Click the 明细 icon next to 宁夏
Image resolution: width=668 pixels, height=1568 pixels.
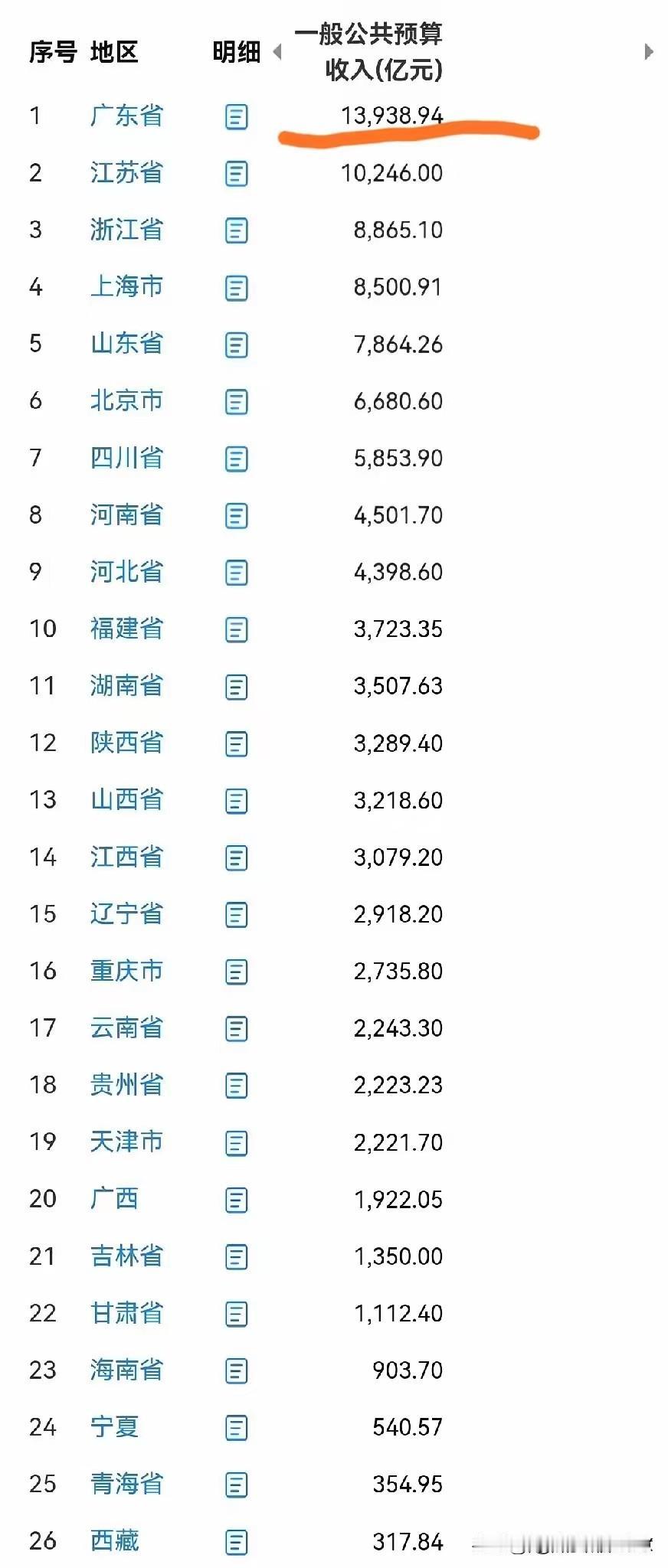click(x=236, y=1427)
